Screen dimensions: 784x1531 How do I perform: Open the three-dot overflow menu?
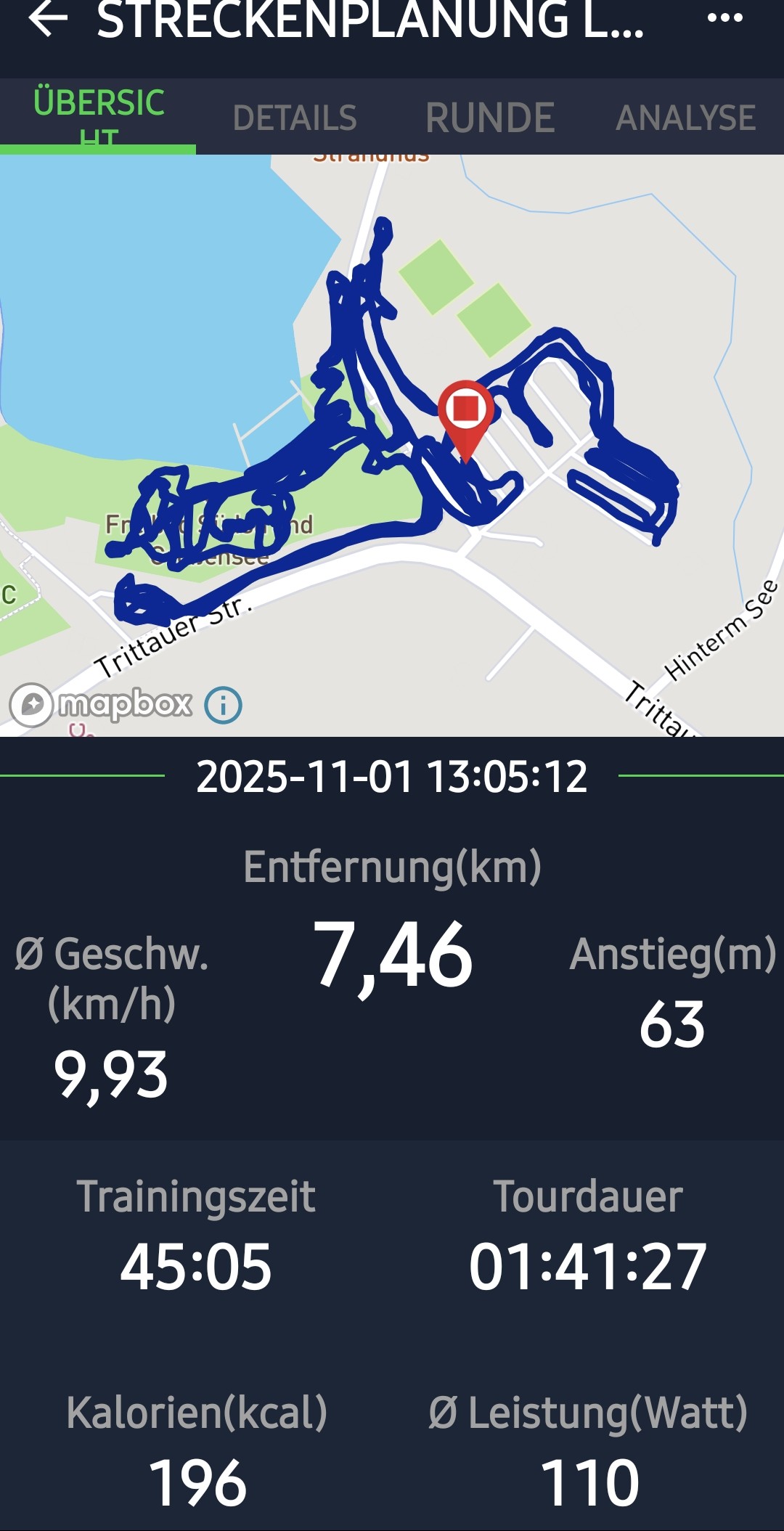click(724, 18)
